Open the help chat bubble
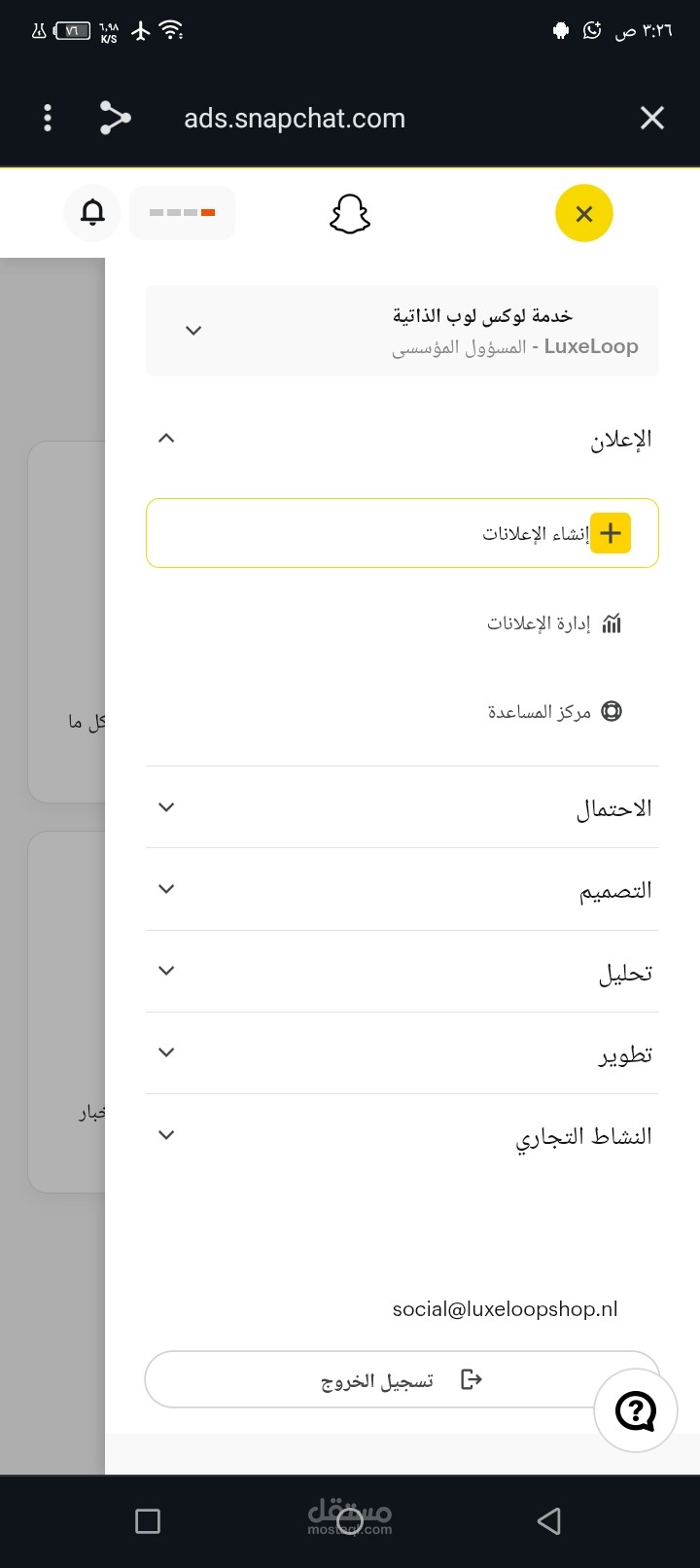 [x=636, y=1410]
